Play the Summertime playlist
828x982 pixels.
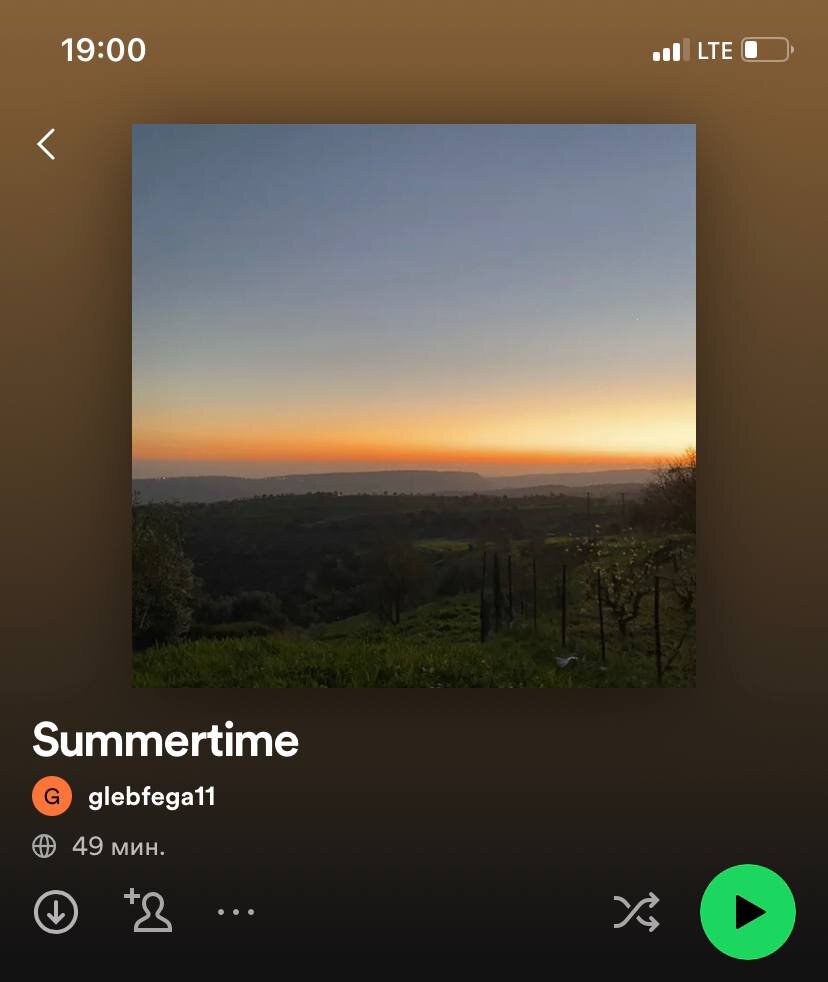pos(747,912)
